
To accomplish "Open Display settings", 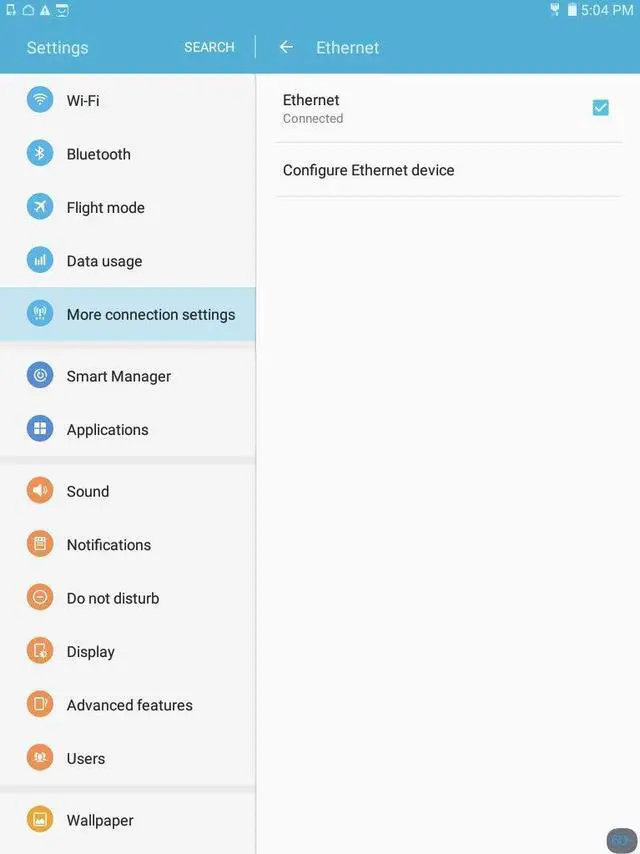I will tap(127, 651).
